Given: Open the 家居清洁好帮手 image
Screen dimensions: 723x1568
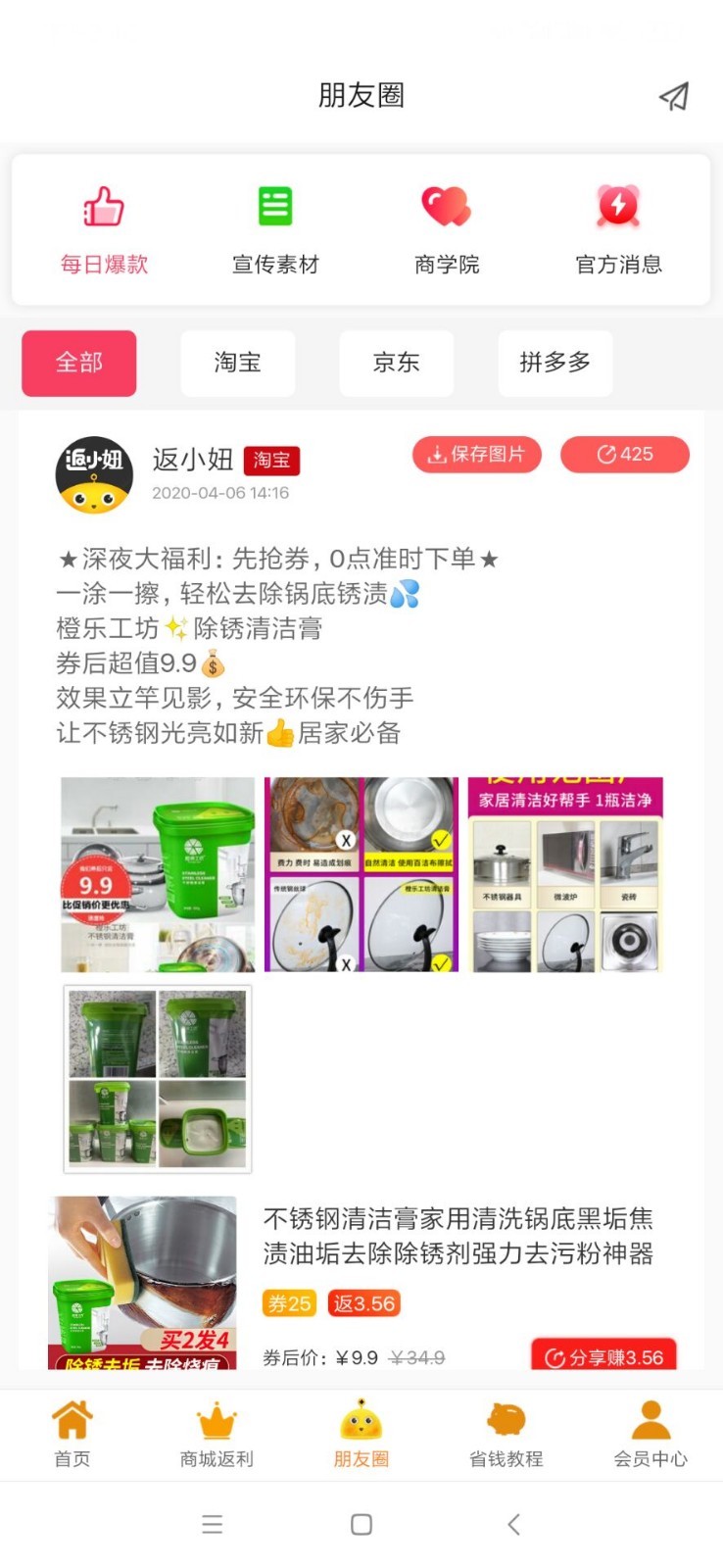Looking at the screenshot, I should pyautogui.click(x=565, y=874).
